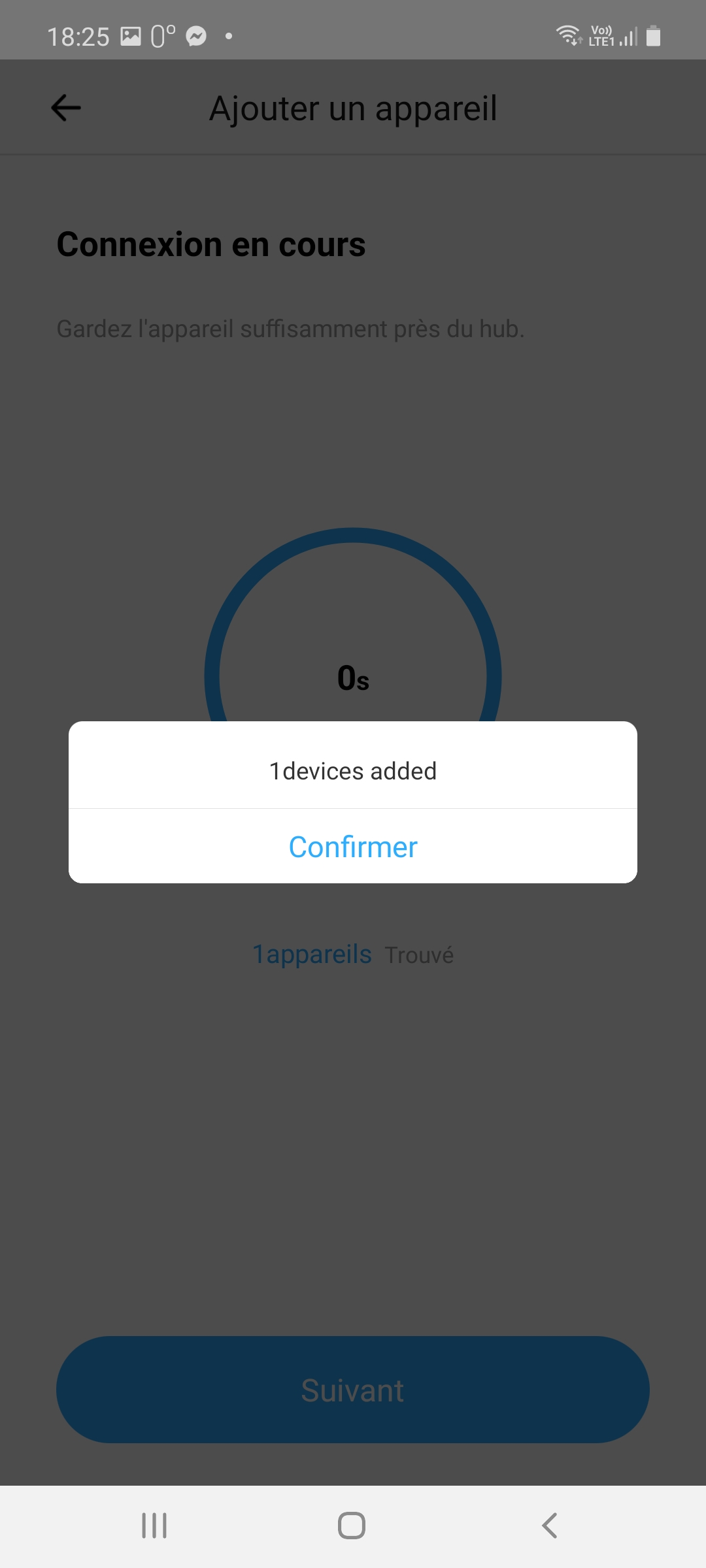Tap the Suivant button

coord(353,1390)
